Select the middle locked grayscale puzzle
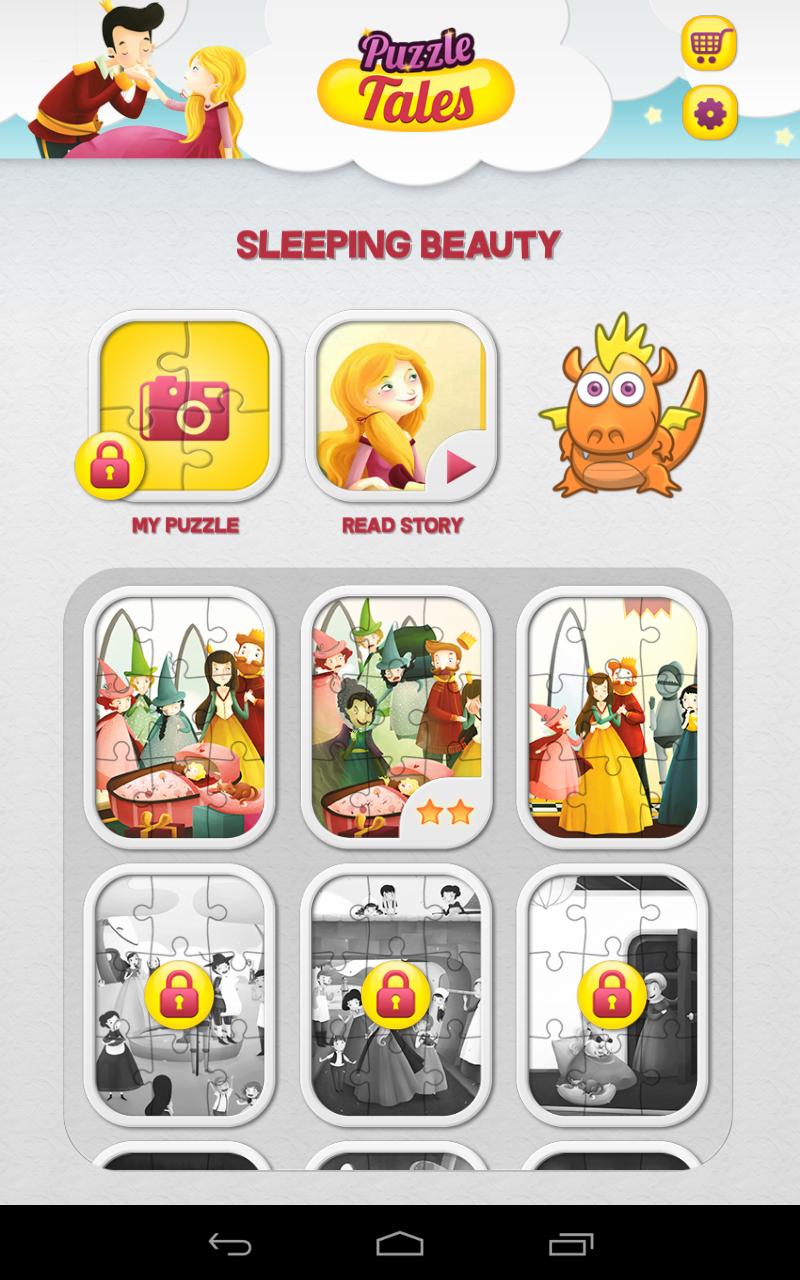This screenshot has height=1280, width=800. point(396,995)
